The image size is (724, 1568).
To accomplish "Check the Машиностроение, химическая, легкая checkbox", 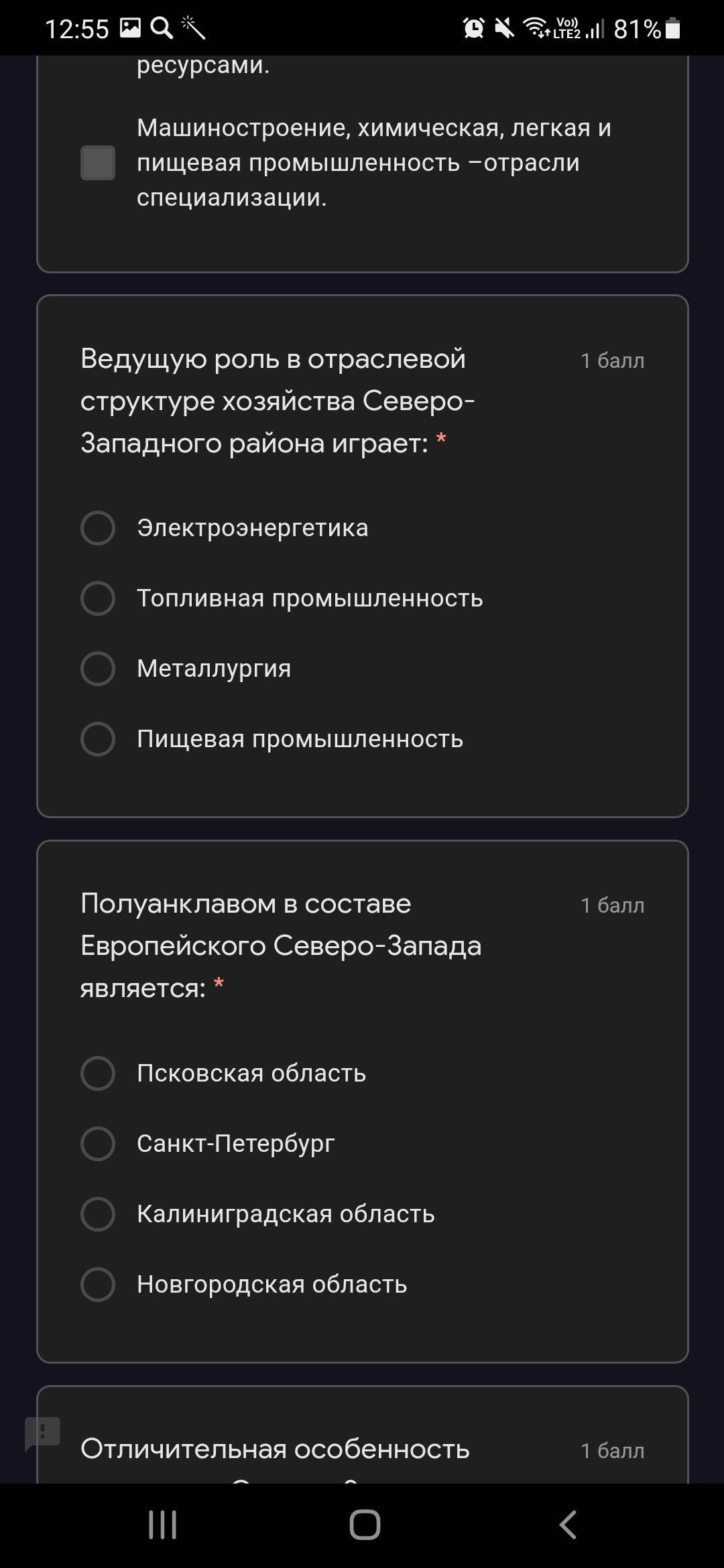I will 98,163.
